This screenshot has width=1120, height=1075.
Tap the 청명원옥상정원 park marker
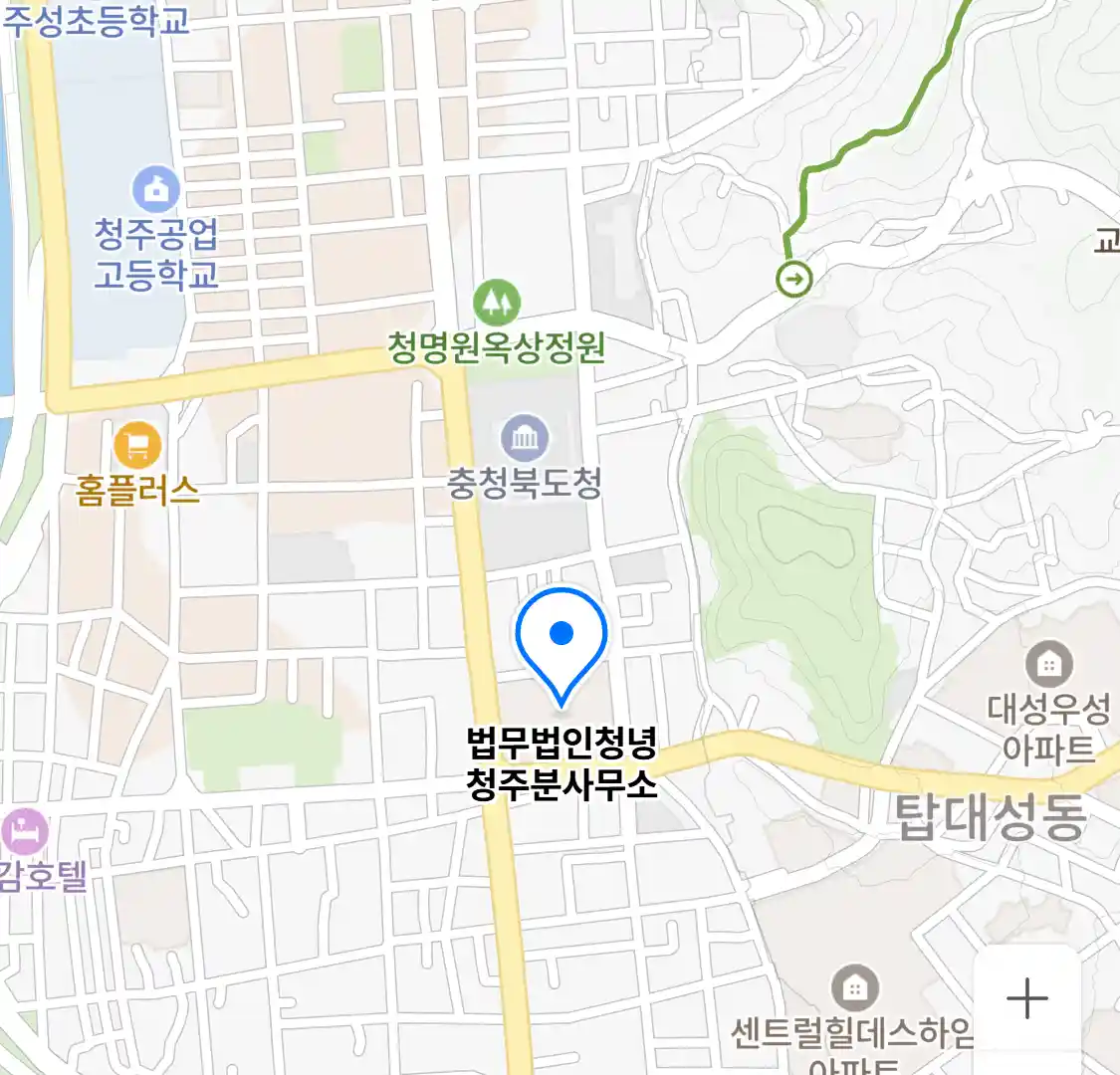tap(497, 301)
